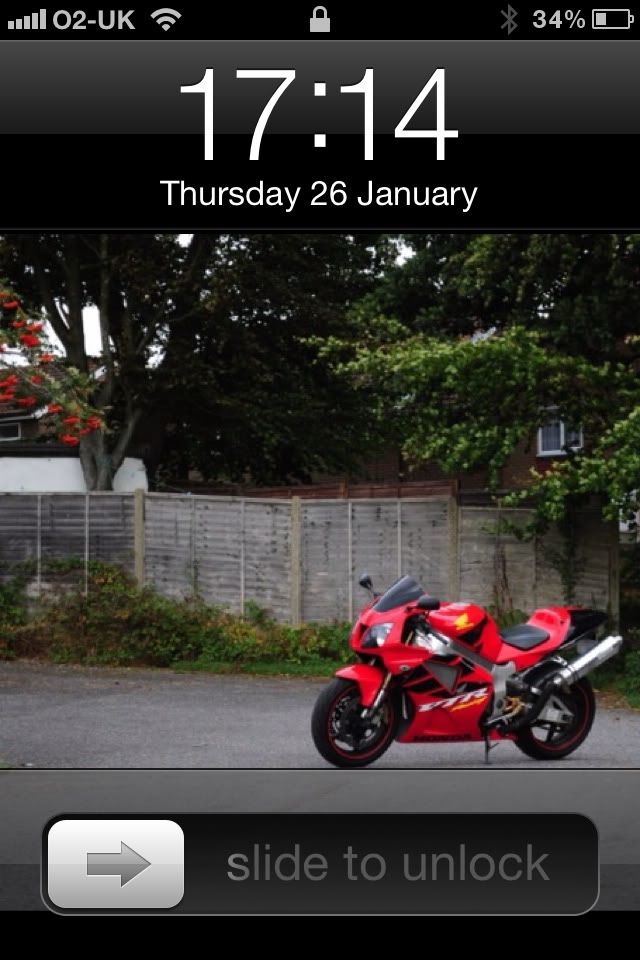Tap the slide to unlock arrow knob
Viewport: 640px width, 960px height.
(x=116, y=864)
